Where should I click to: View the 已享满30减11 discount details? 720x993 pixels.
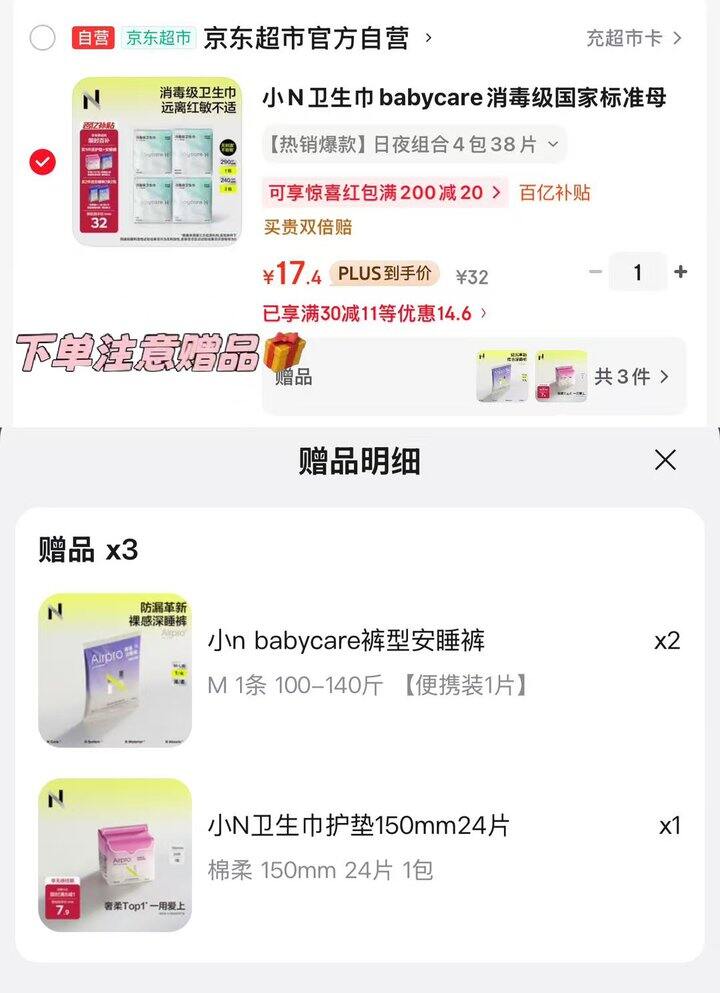(375, 313)
